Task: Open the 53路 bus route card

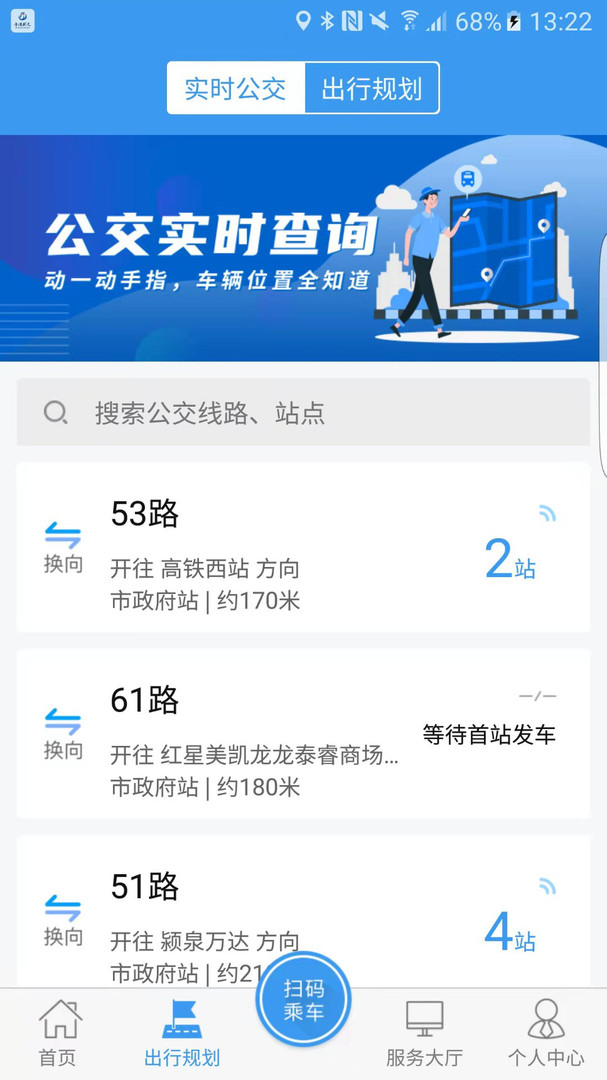Action: (300, 548)
